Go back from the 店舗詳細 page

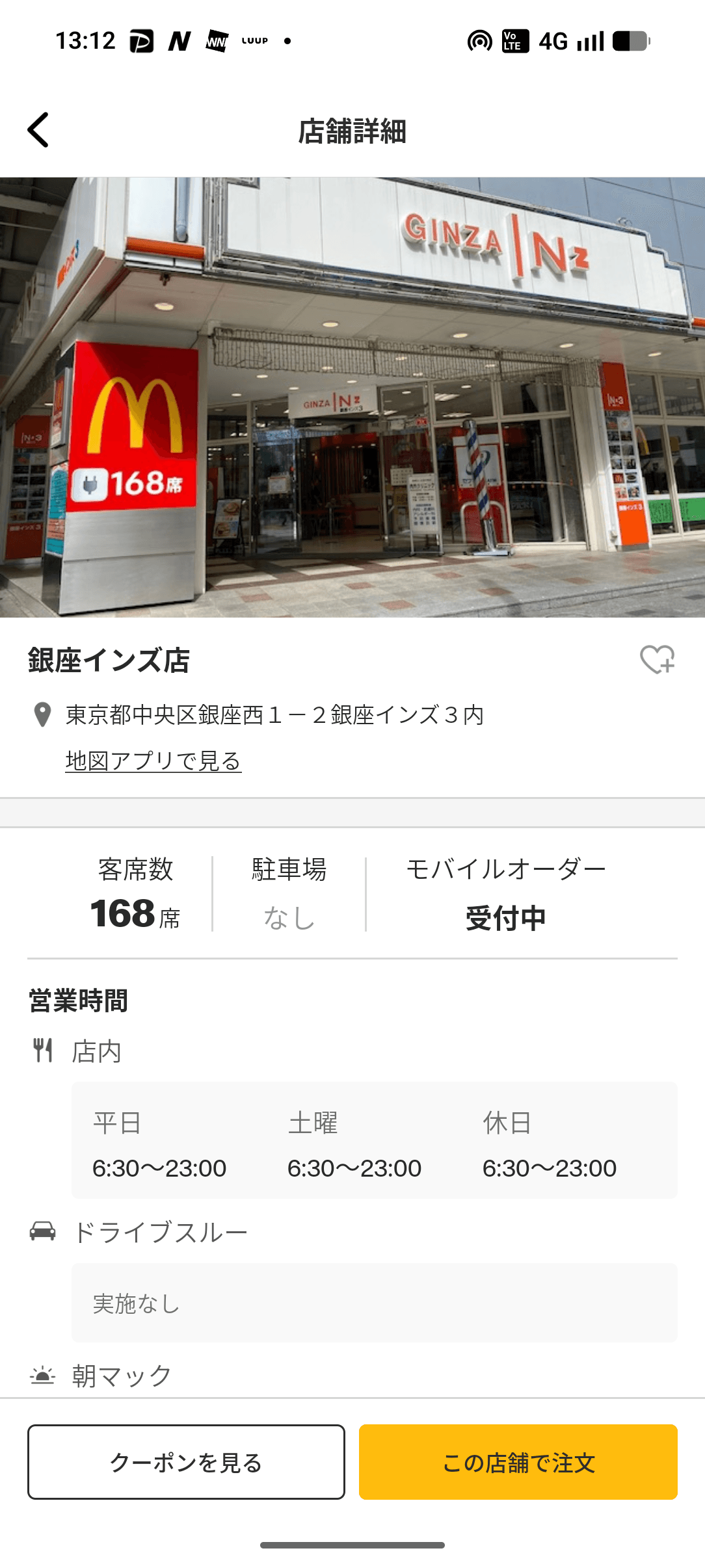pos(38,130)
